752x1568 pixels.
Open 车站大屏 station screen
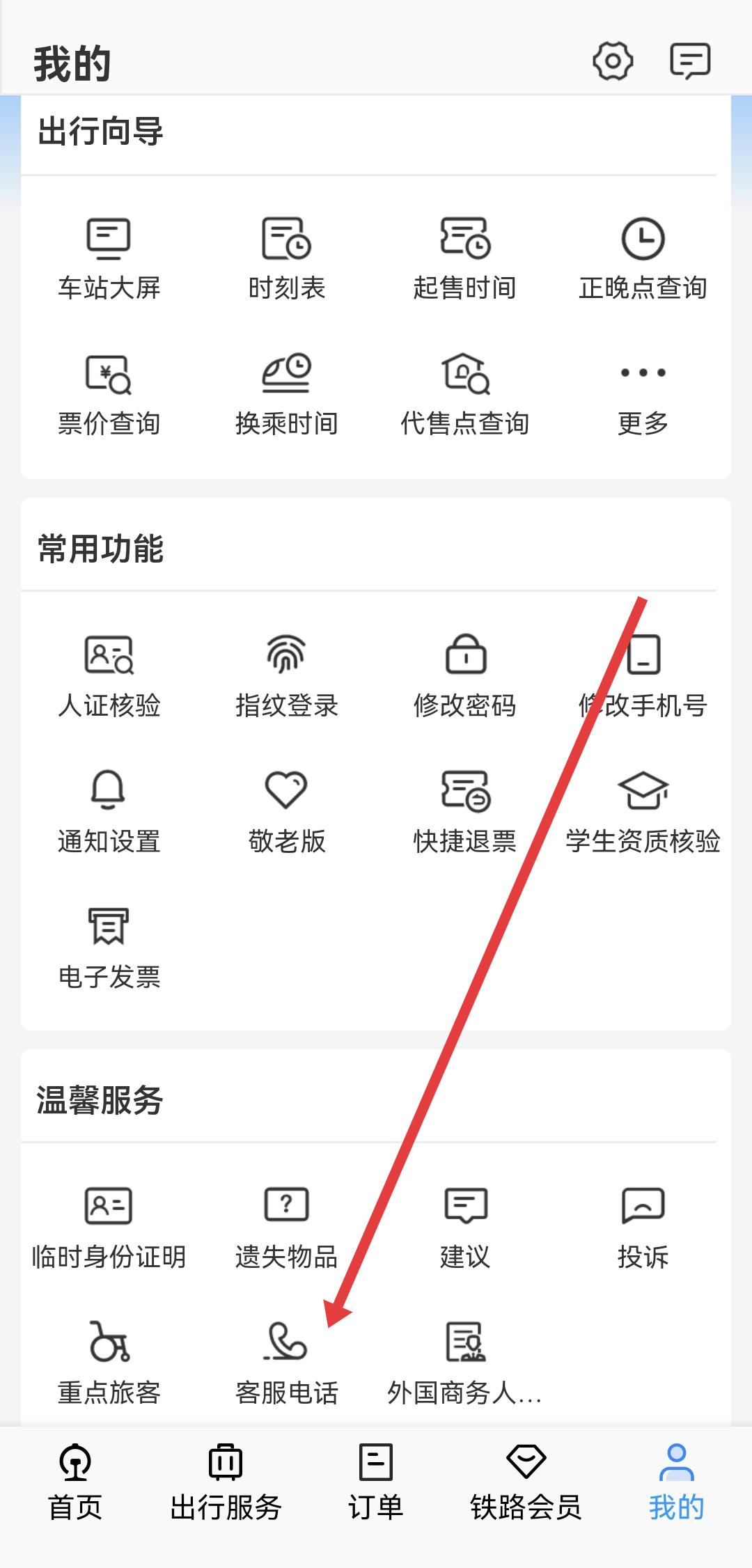click(x=109, y=258)
